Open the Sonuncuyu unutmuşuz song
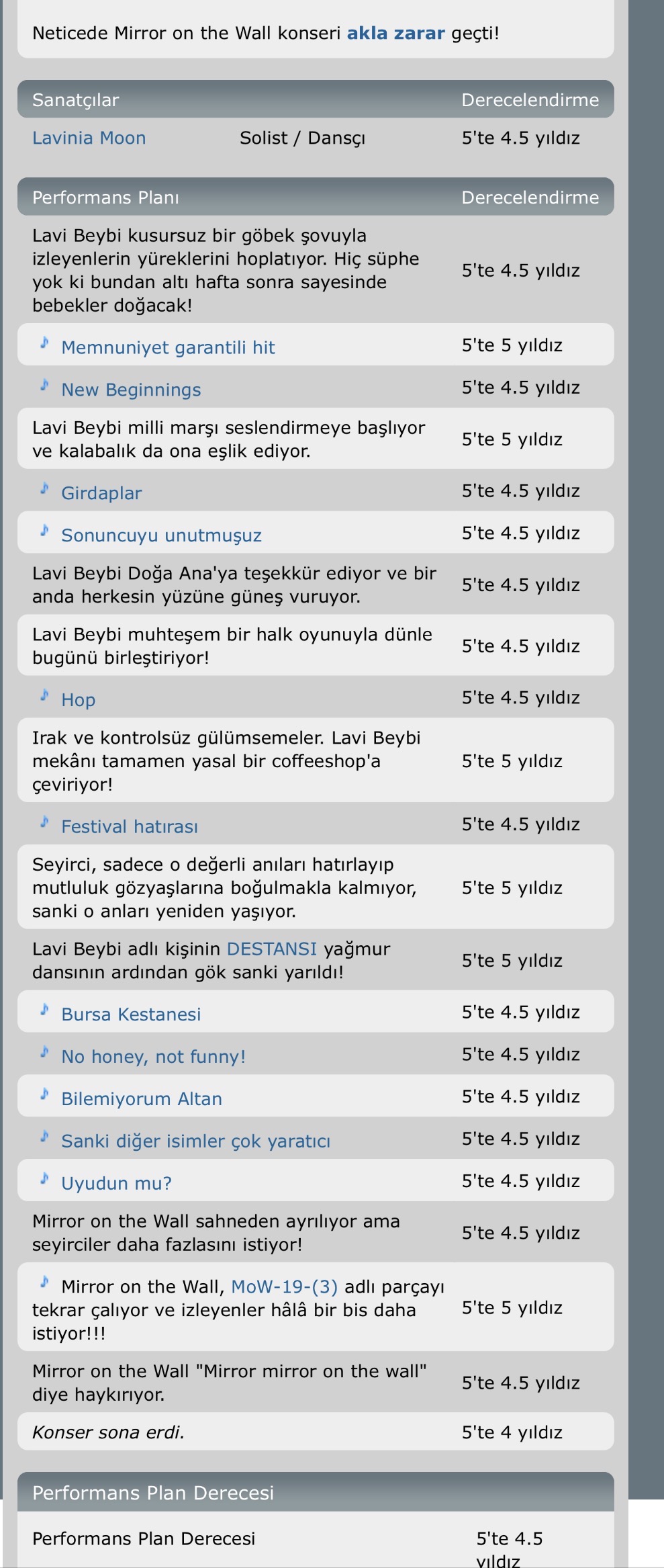 coord(161,535)
